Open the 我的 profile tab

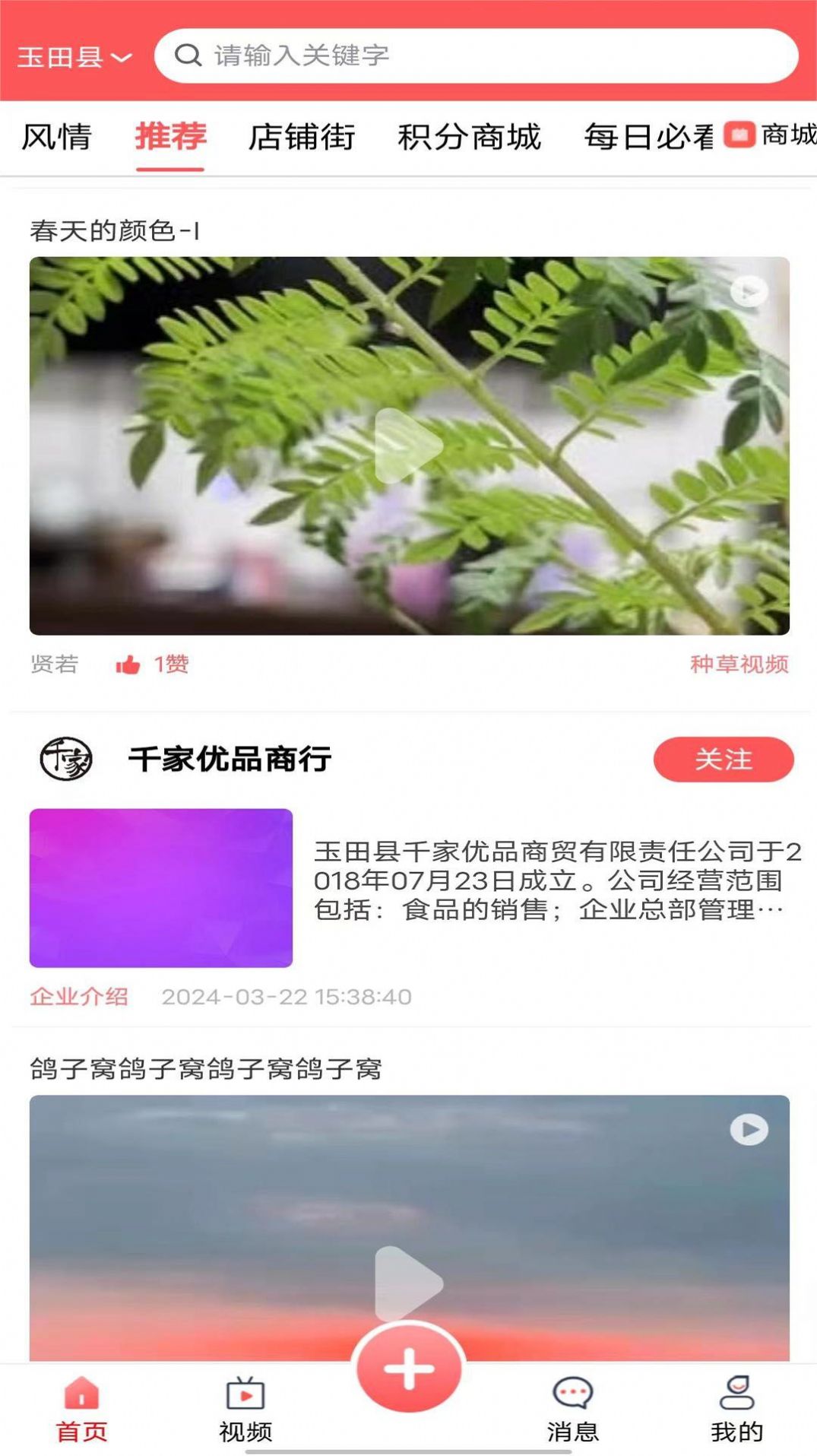pos(736,1409)
